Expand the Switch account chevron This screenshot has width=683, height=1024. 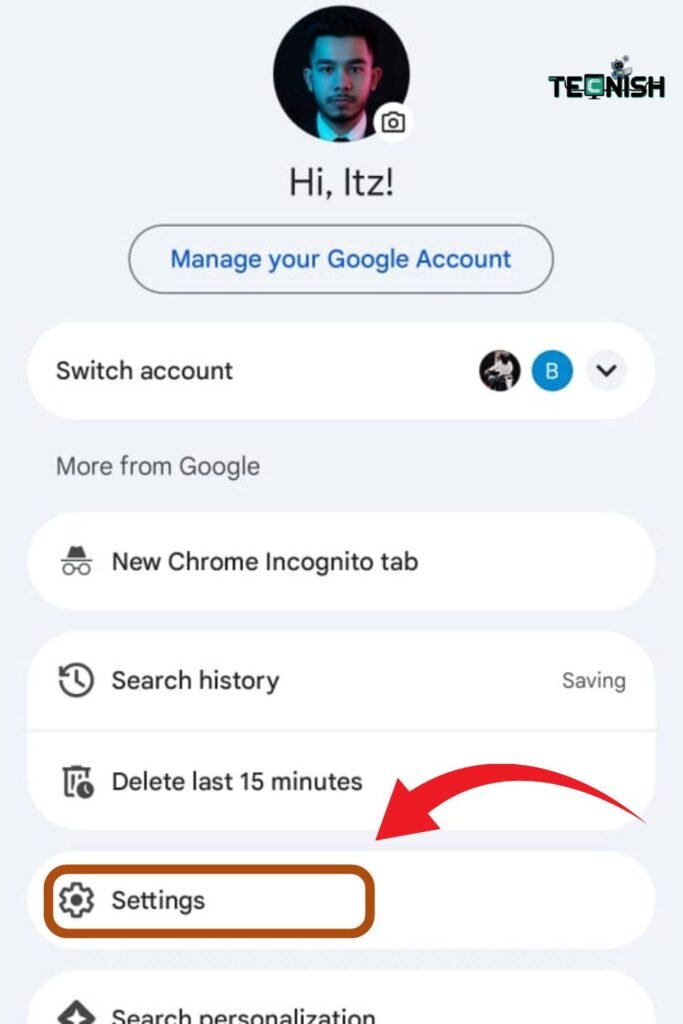coord(607,371)
